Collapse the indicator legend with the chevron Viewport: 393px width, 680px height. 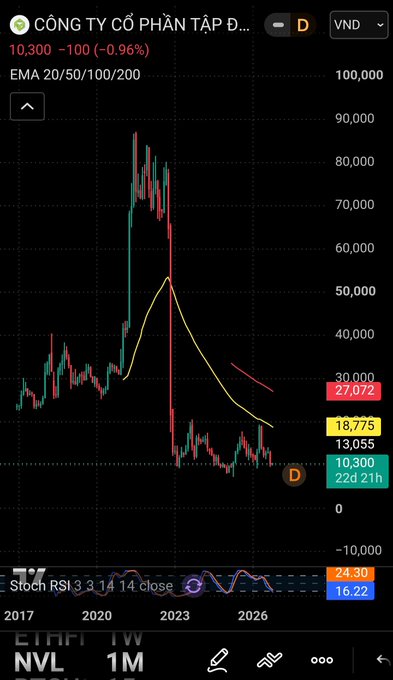[x=27, y=106]
